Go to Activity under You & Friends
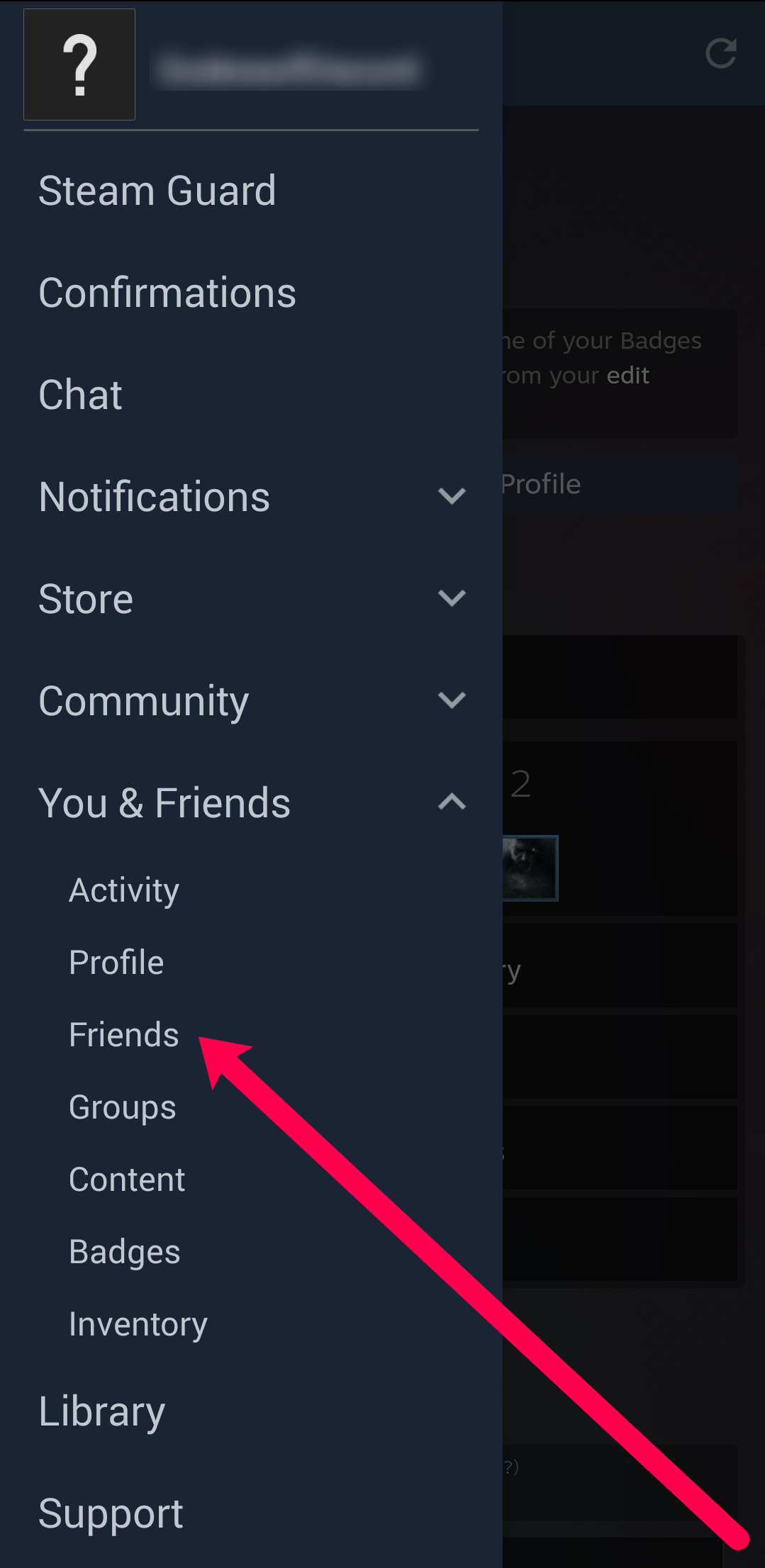765x1568 pixels. [x=124, y=890]
